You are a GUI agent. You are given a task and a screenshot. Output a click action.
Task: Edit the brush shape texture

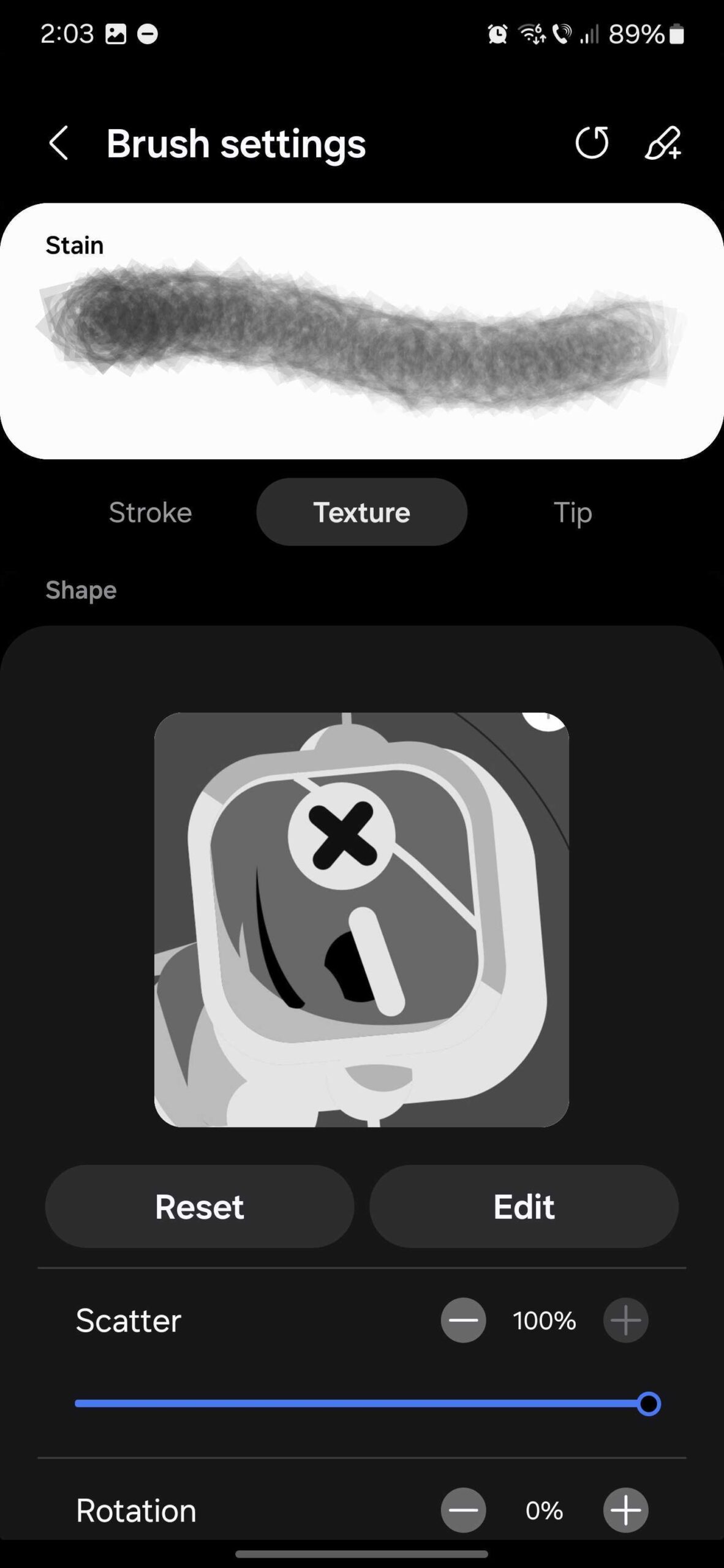coord(524,1207)
